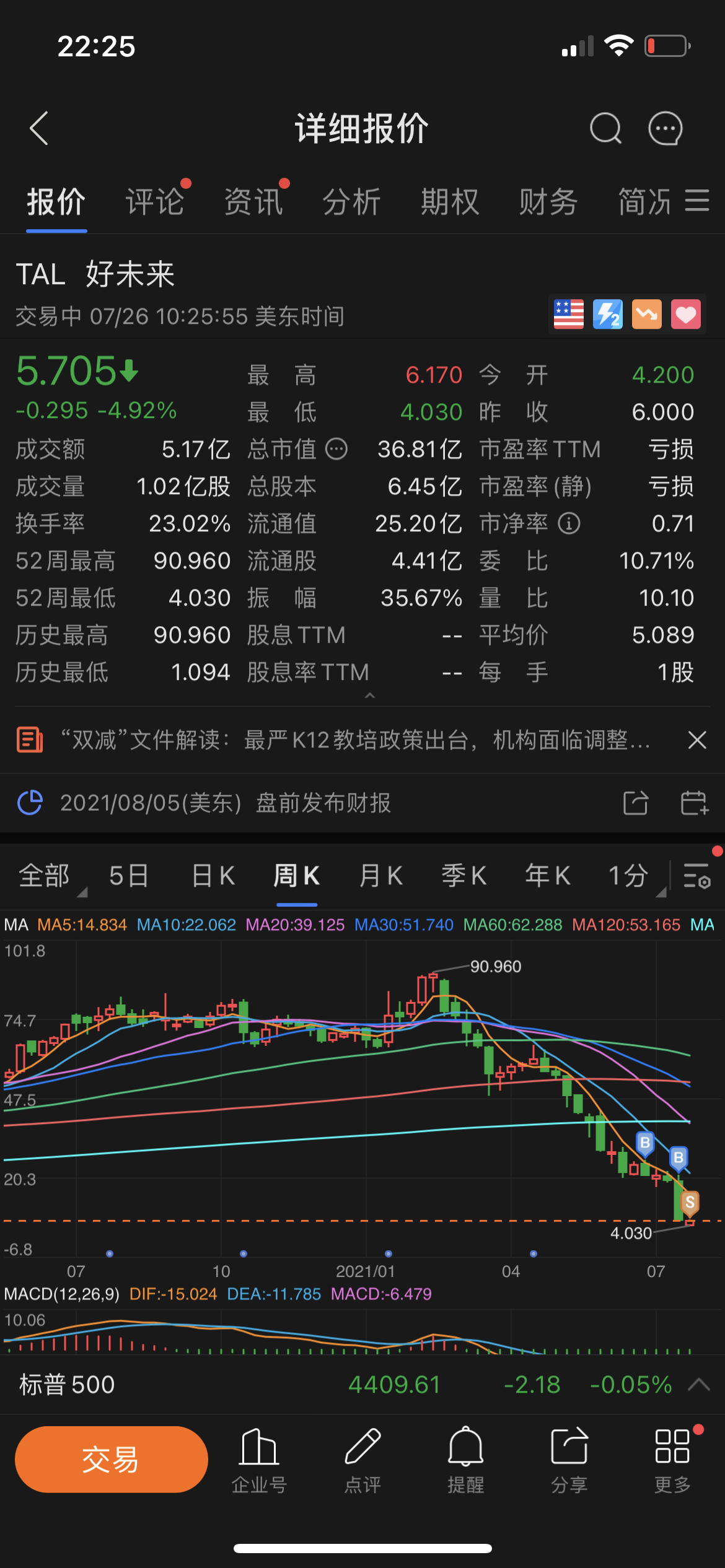Open the messages chat bubble icon
This screenshot has height=1568, width=725.
point(665,129)
